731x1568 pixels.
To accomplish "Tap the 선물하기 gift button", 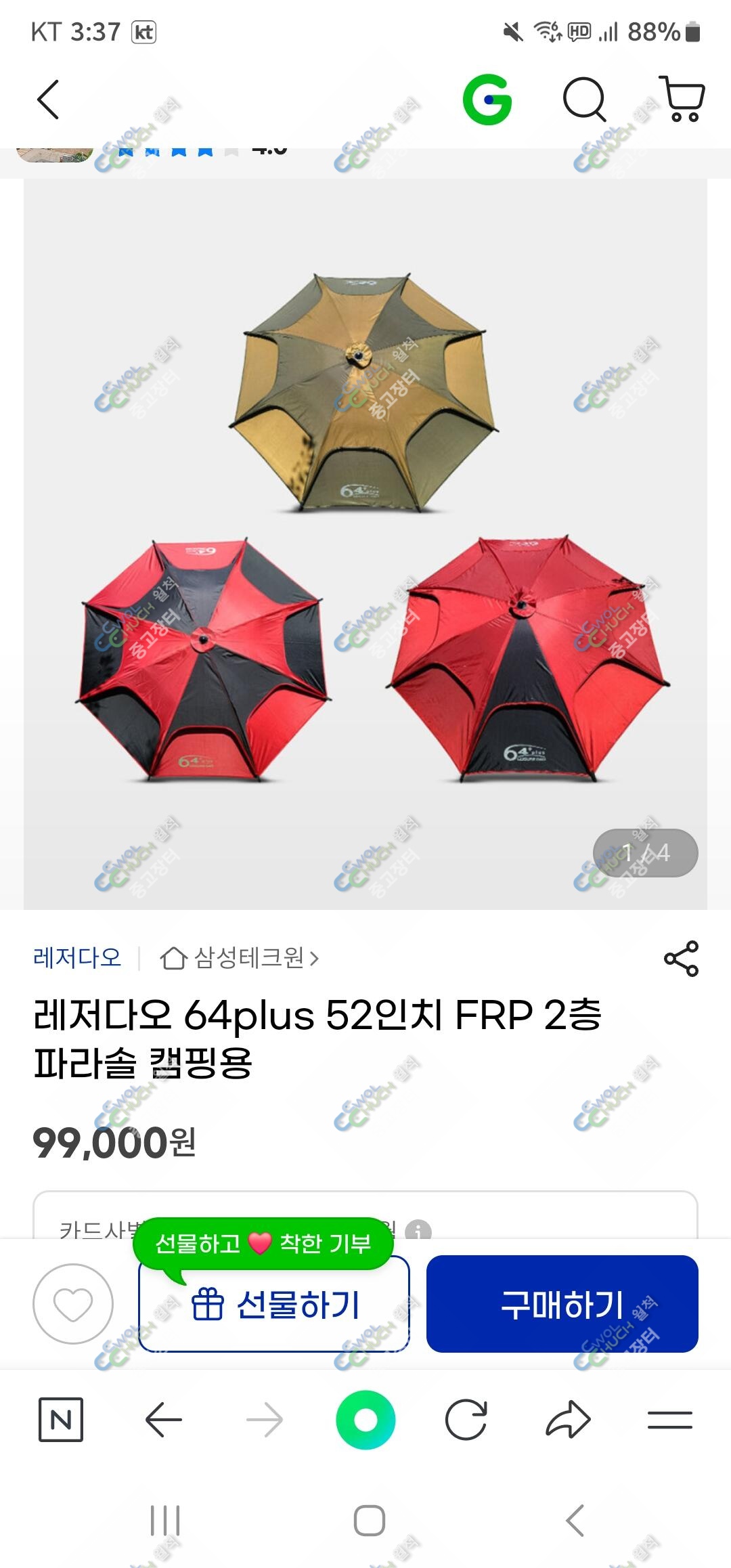I will (274, 1304).
